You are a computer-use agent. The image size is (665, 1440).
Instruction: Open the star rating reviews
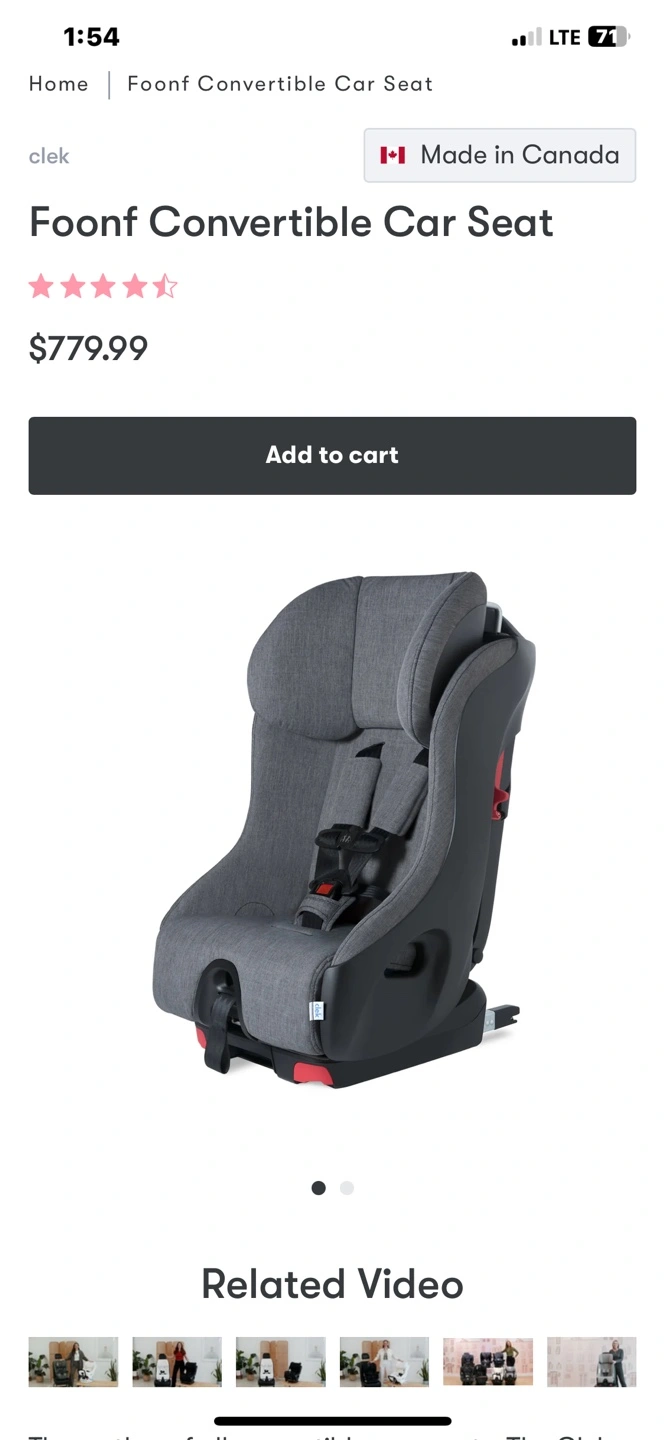click(103, 288)
